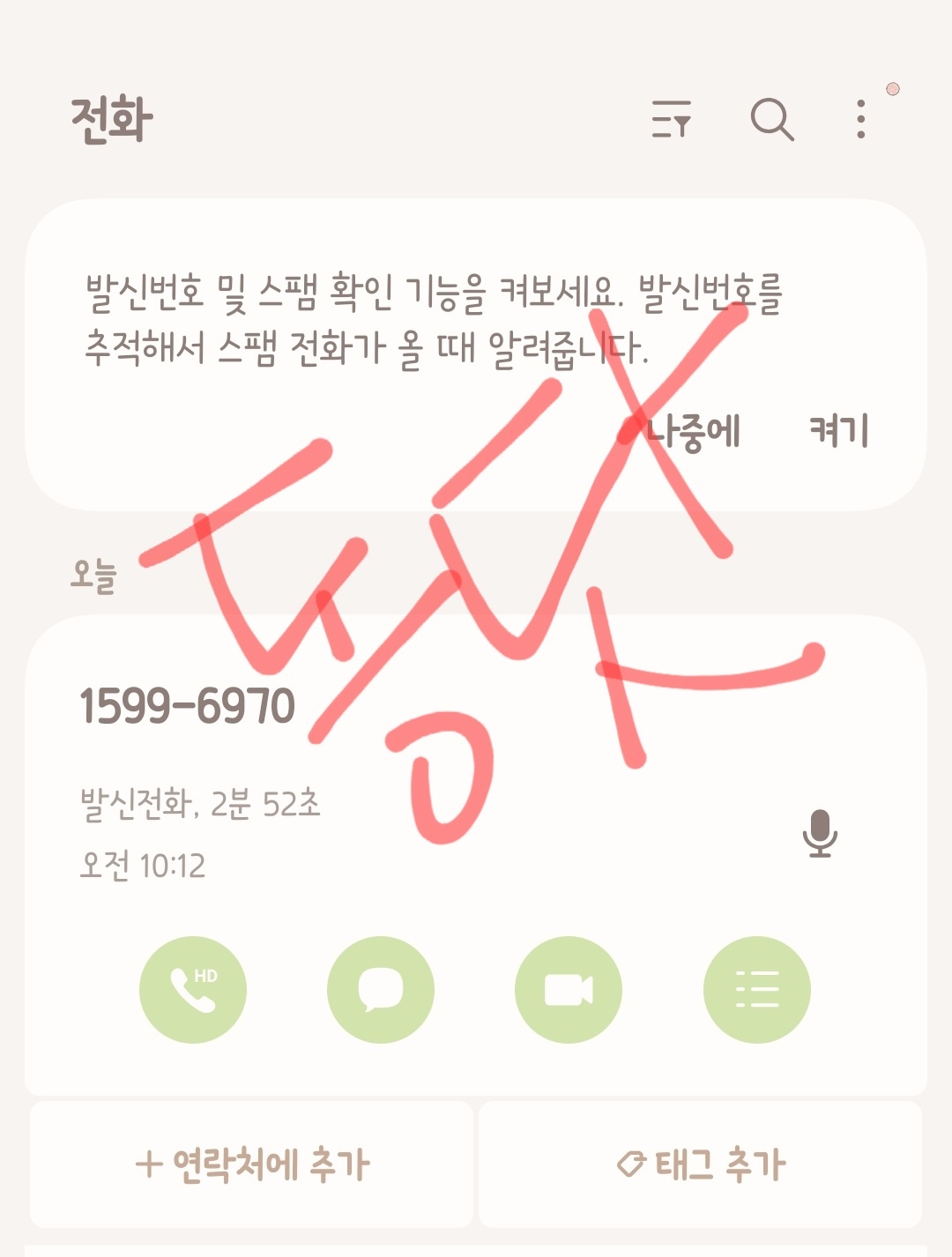Tap 나중에 to dismiss spam prompt
Image resolution: width=952 pixels, height=1257 pixels.
[x=694, y=432]
